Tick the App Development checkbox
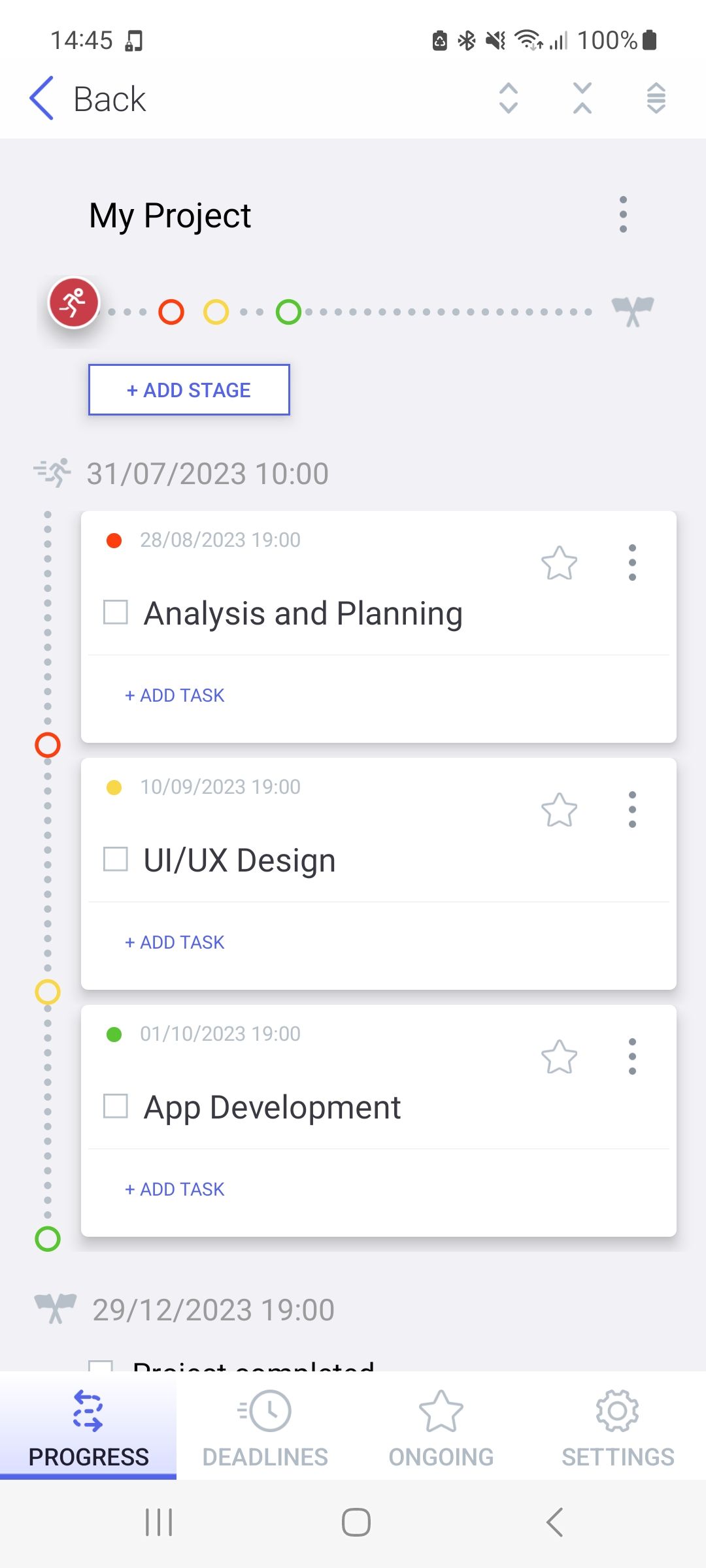 coord(116,1107)
